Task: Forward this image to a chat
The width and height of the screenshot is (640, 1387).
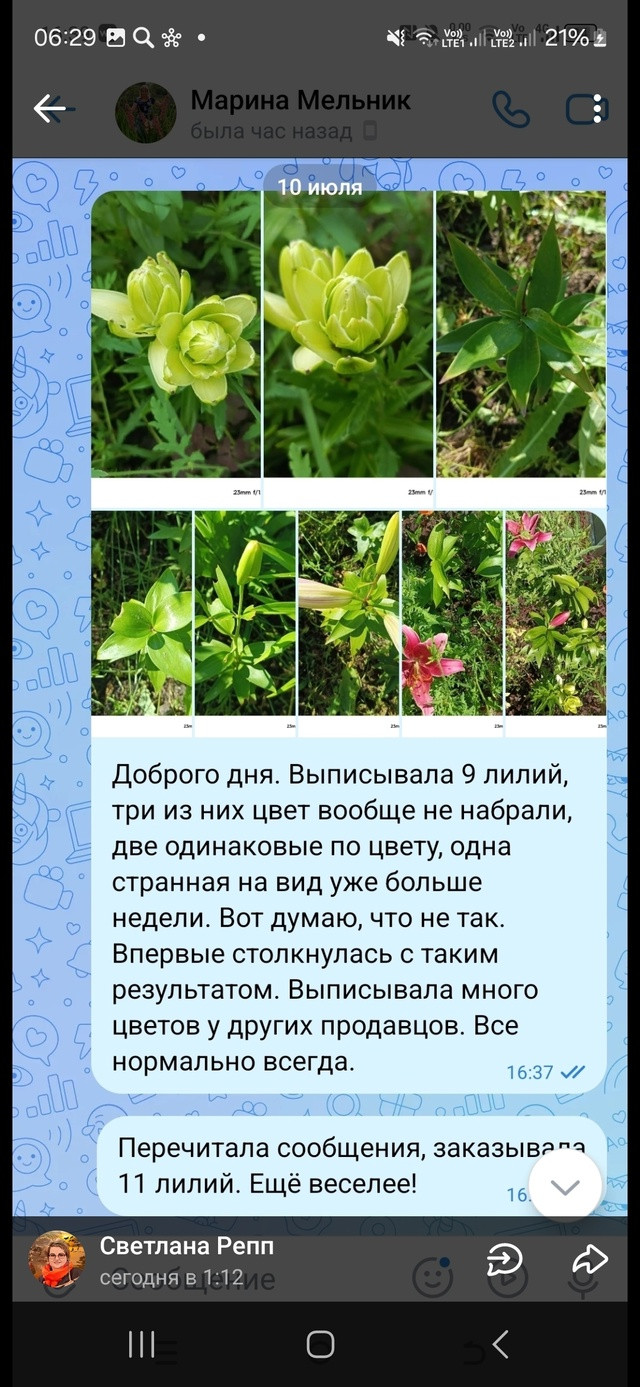Action: tap(506, 1260)
